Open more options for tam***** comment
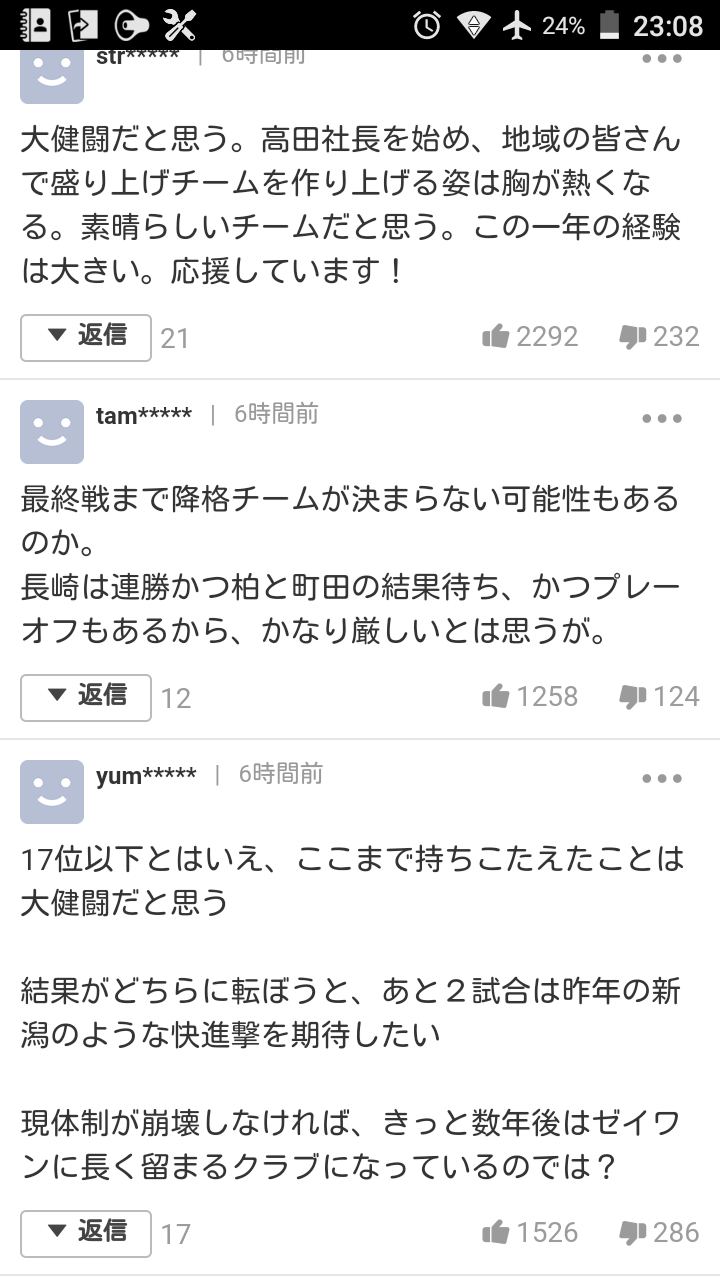Screen dimensions: 720x1280 [661, 419]
